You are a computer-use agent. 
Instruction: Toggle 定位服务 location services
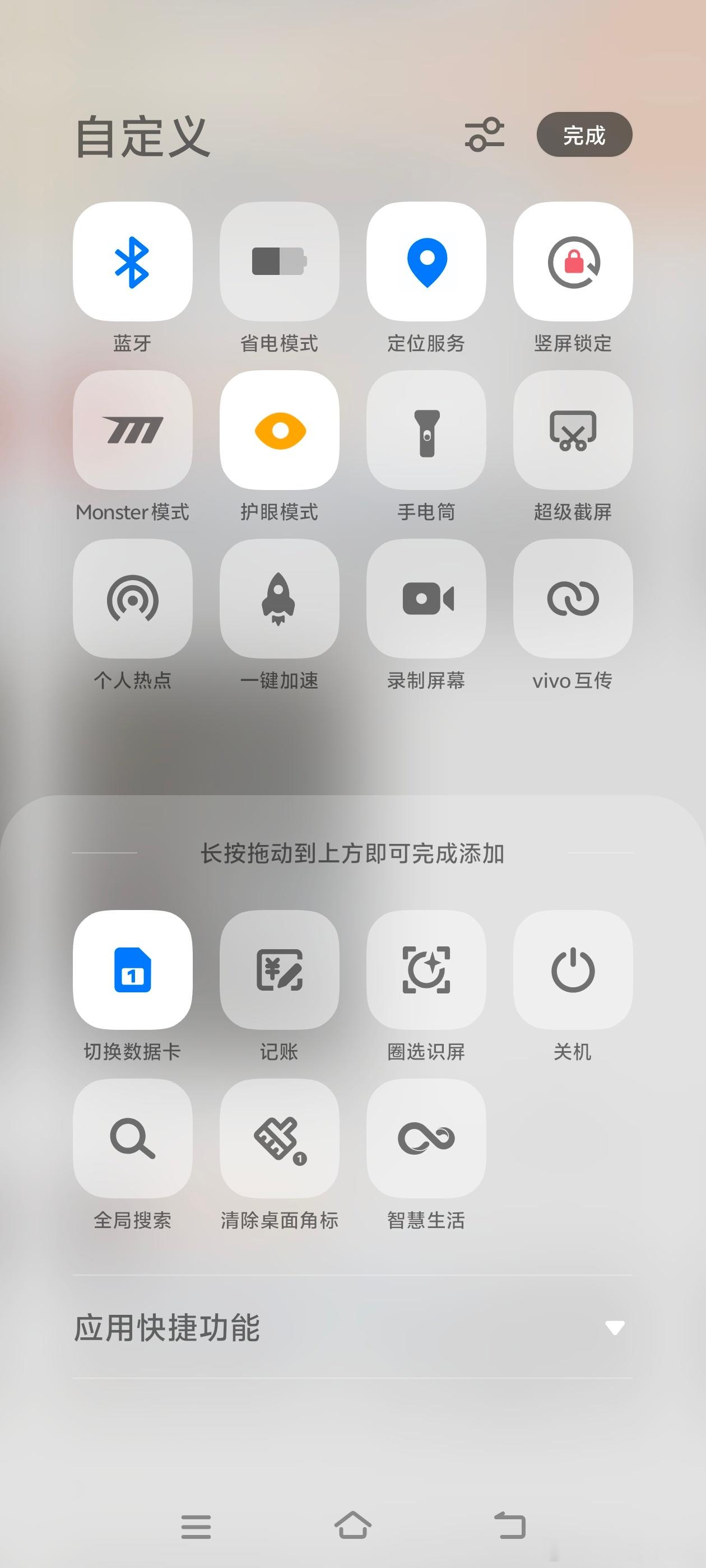pyautogui.click(x=426, y=260)
